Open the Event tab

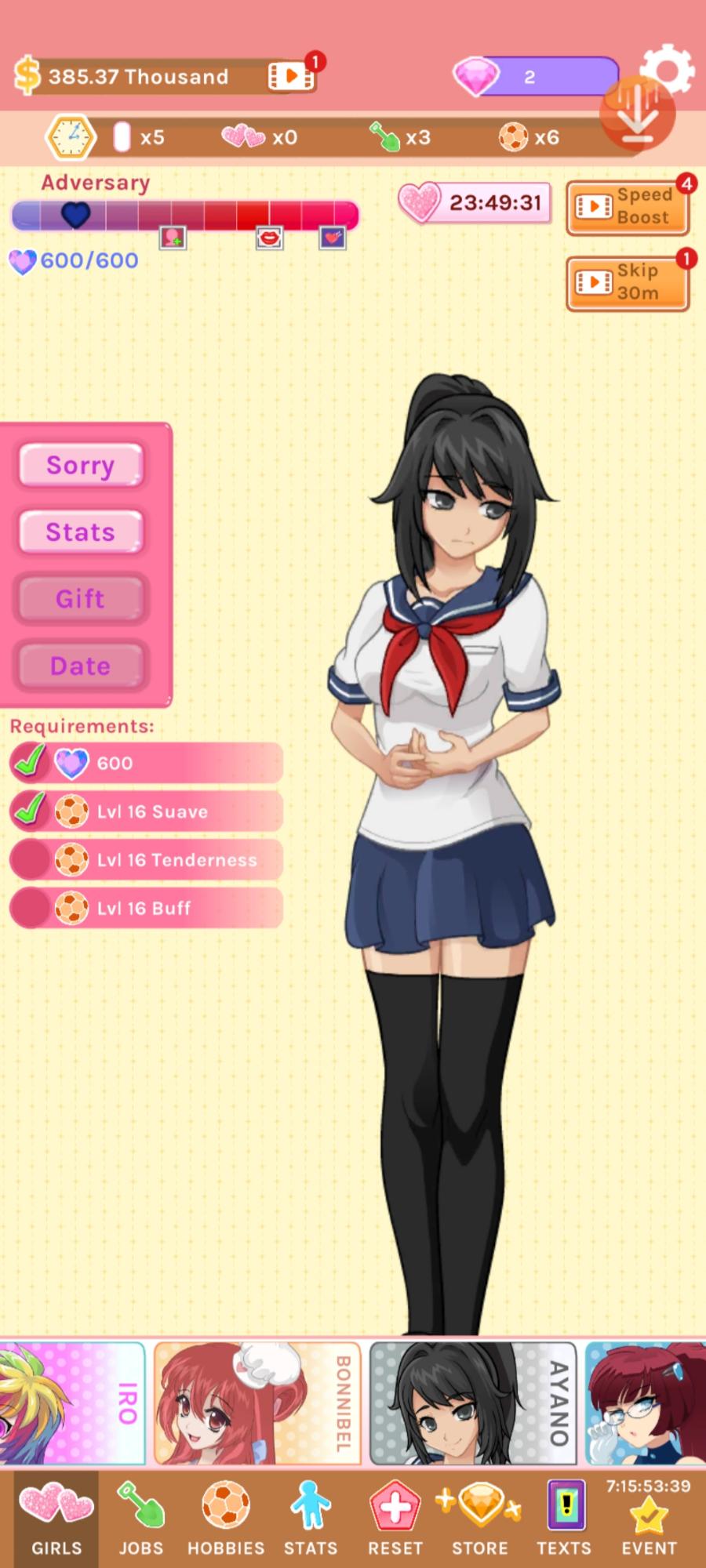(649, 1519)
